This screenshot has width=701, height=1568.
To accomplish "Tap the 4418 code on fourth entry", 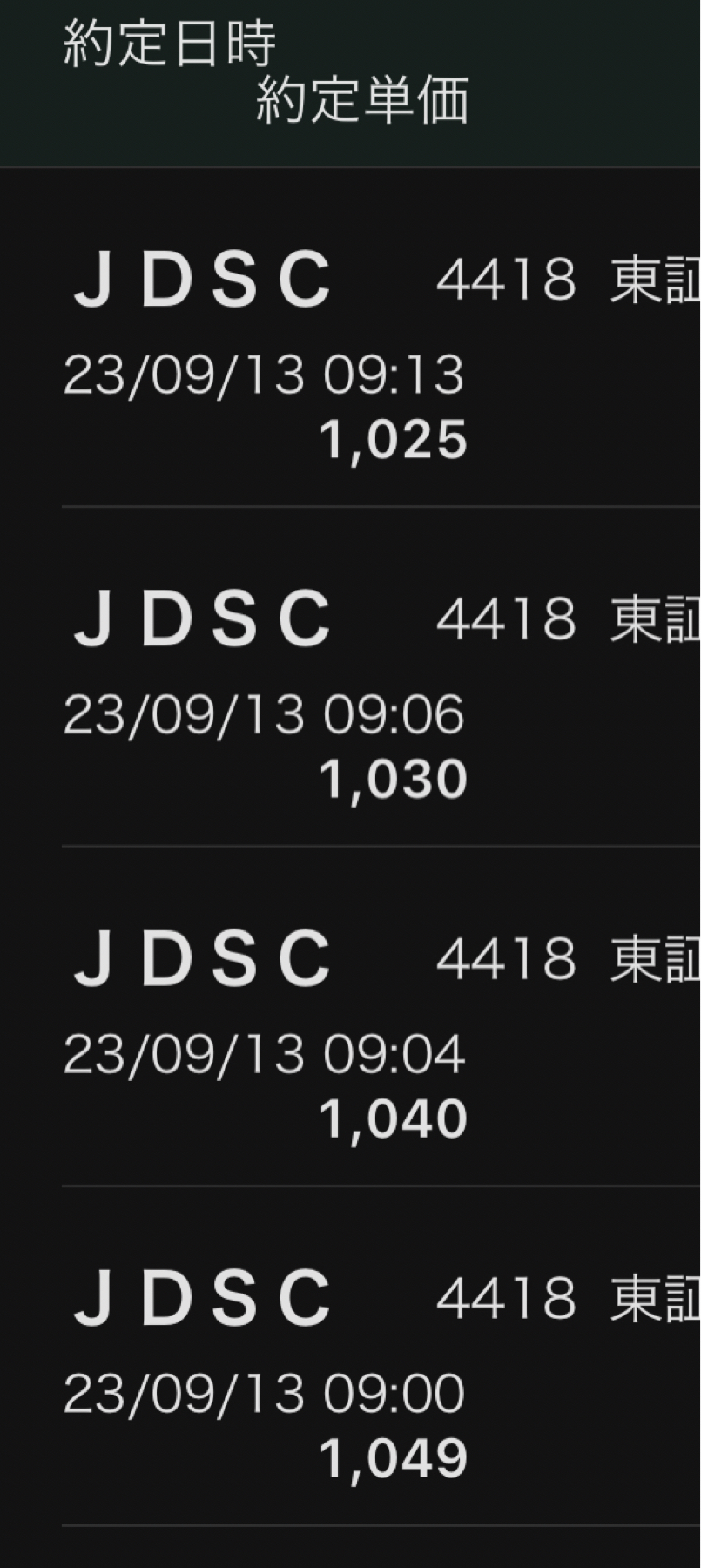I will click(509, 1298).
